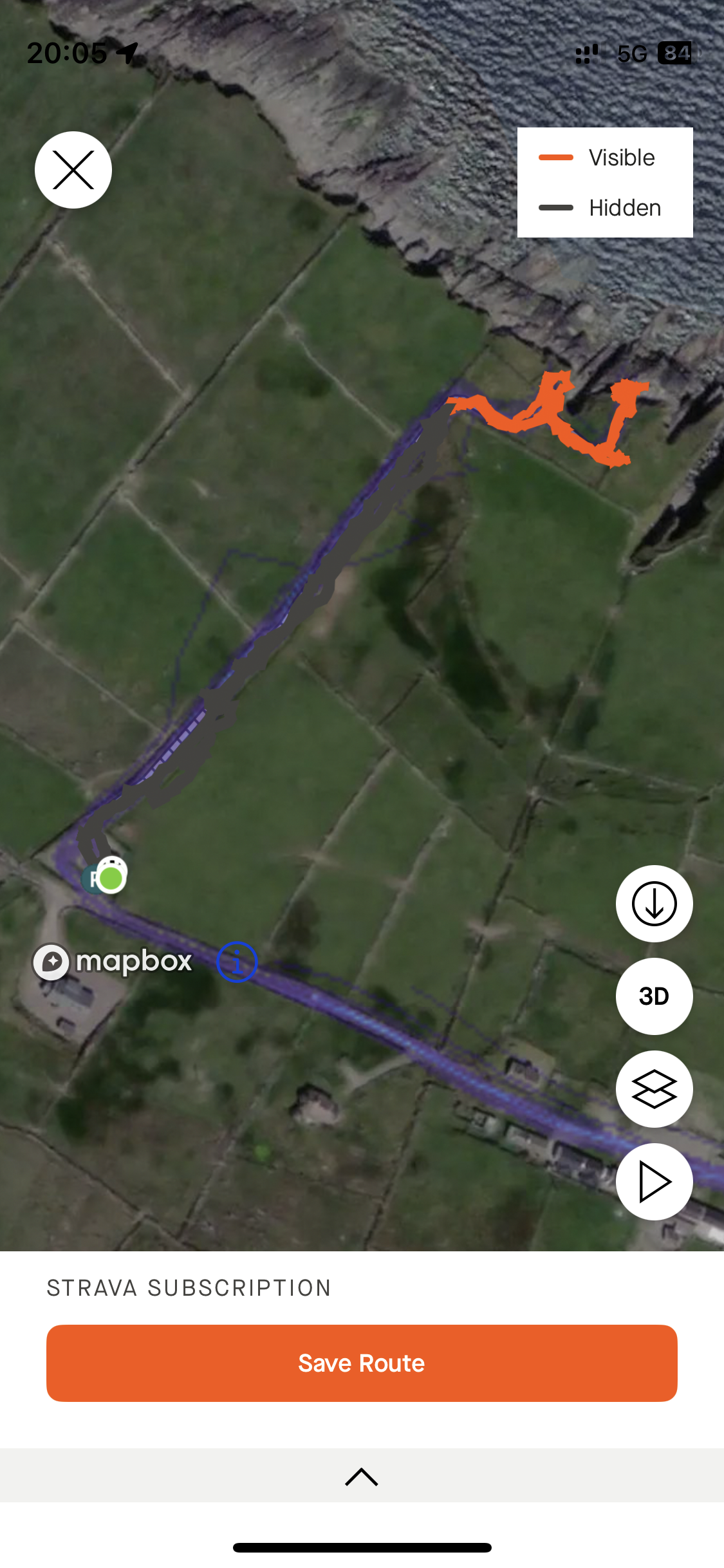This screenshot has height=1568, width=724.
Task: Download the map for offline use
Action: (654, 904)
